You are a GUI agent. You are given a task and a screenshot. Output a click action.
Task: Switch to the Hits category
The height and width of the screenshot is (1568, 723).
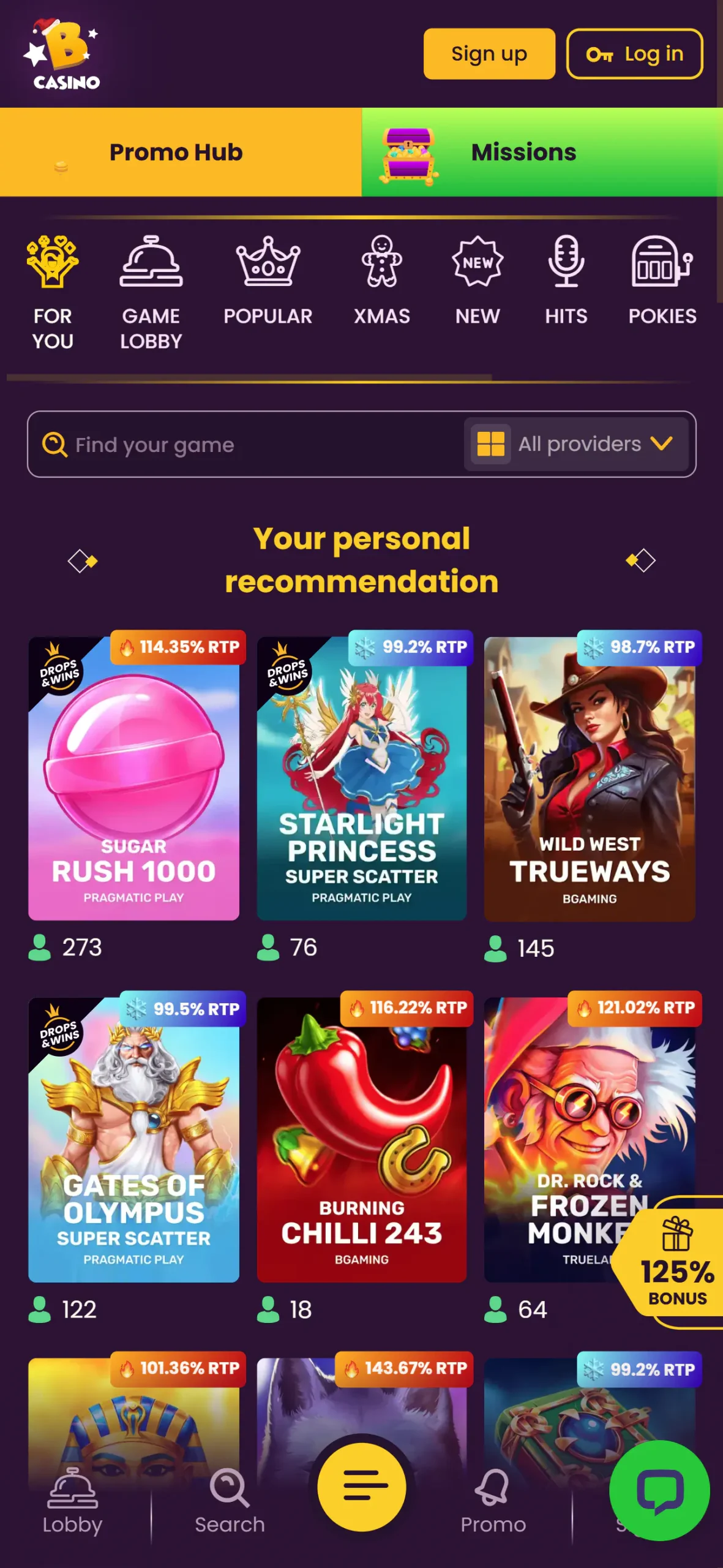[x=566, y=281]
